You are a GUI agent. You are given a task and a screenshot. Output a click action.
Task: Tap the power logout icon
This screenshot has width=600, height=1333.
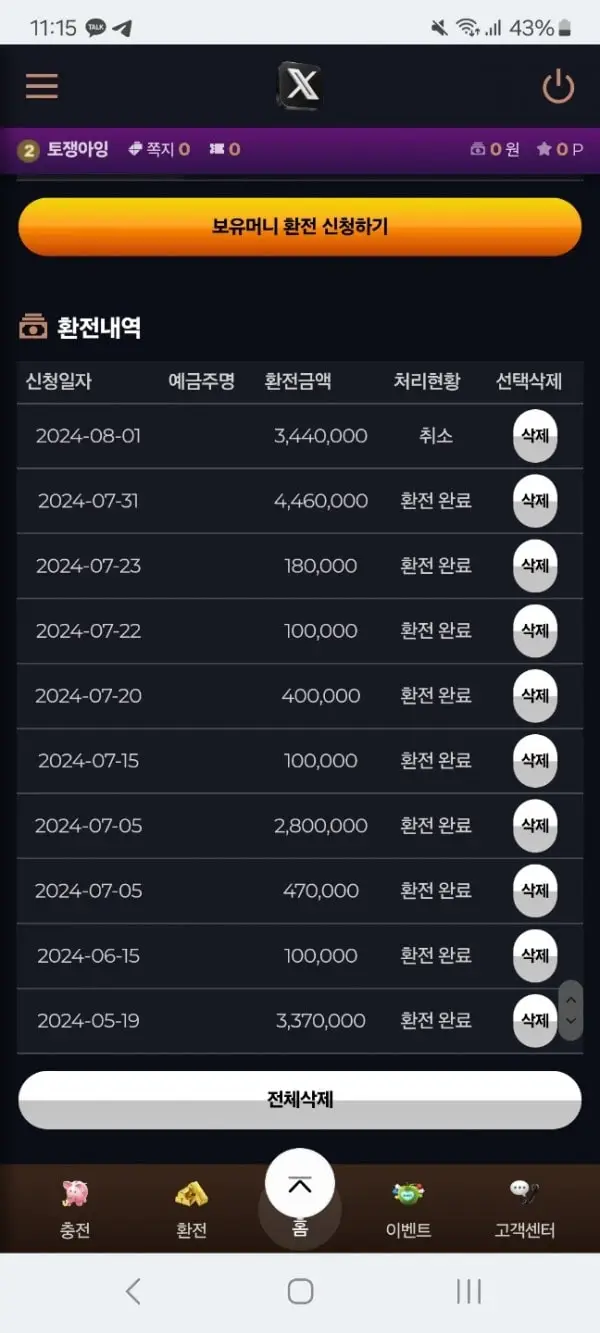pyautogui.click(x=558, y=86)
